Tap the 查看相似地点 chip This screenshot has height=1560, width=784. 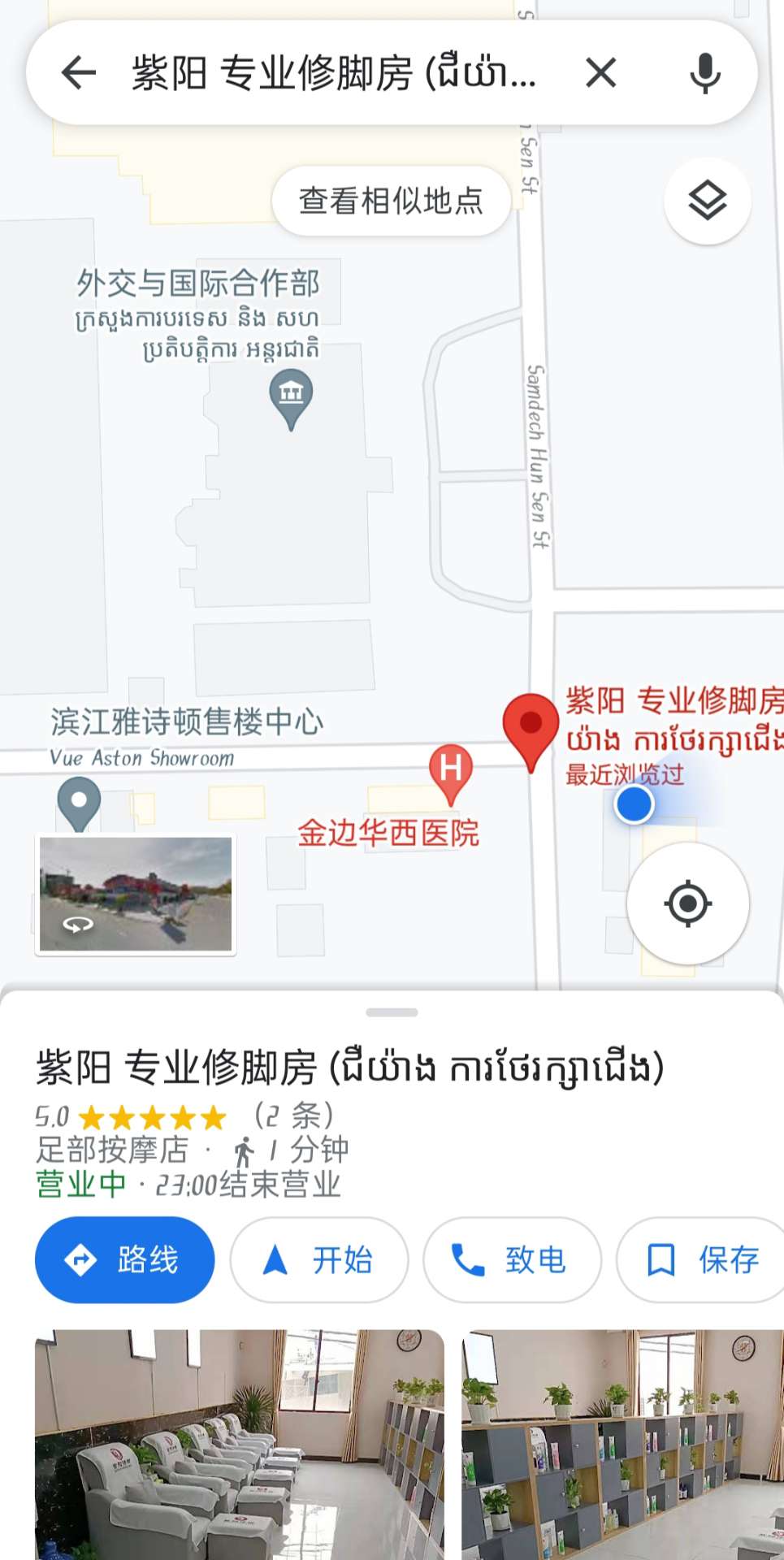[x=391, y=201]
